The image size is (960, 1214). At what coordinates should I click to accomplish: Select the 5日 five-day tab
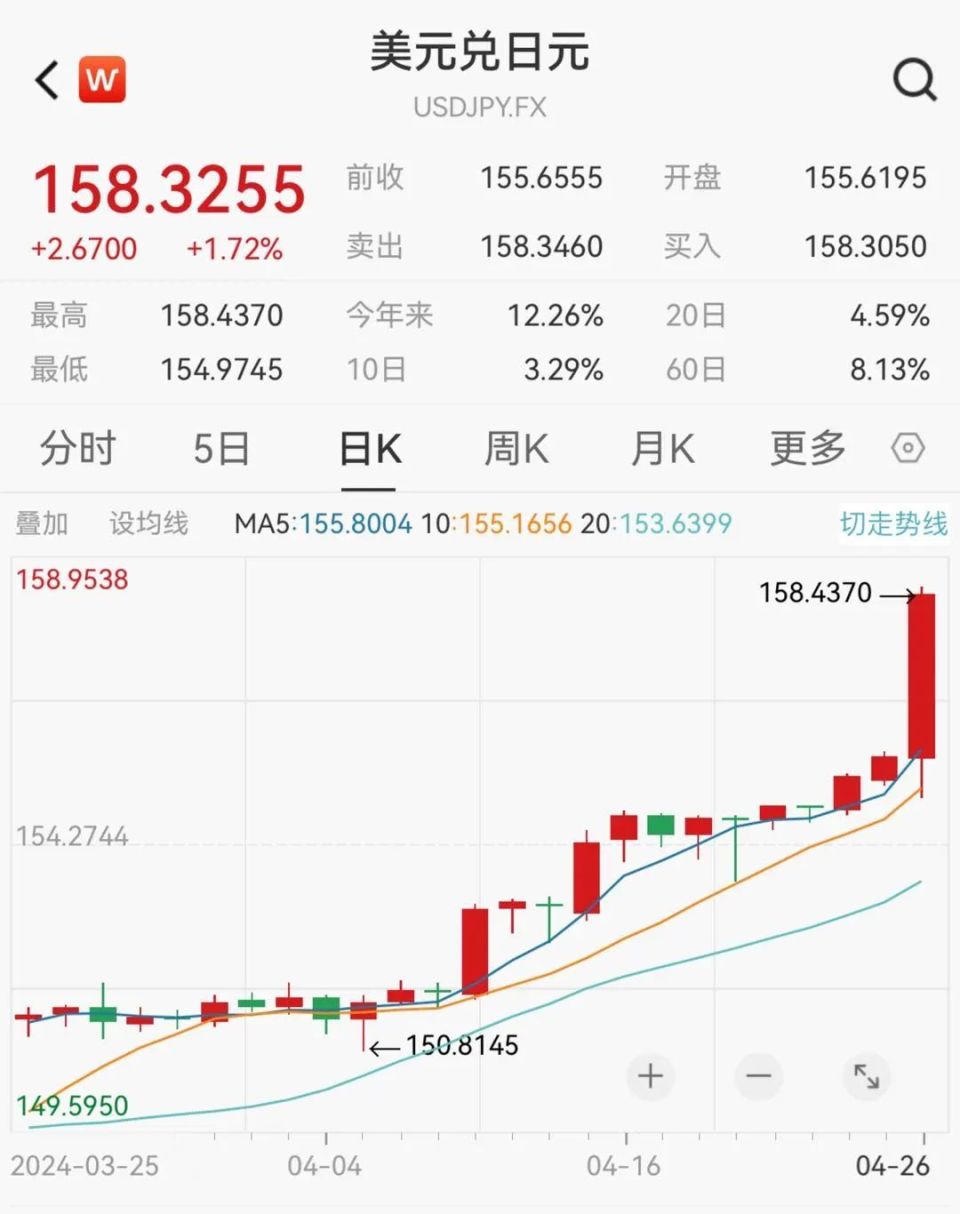222,448
